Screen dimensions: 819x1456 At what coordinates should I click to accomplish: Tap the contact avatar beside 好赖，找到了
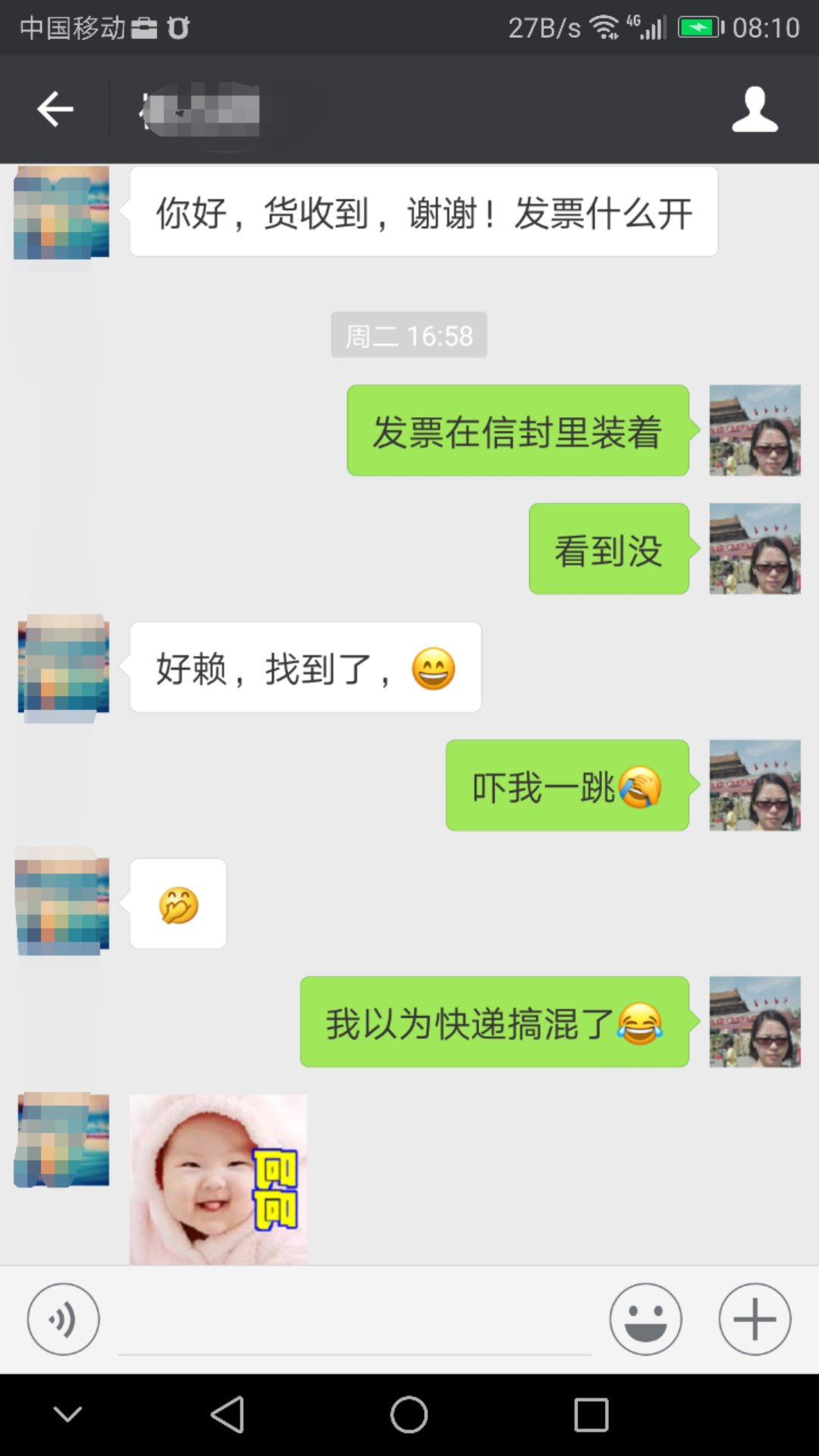point(64,667)
